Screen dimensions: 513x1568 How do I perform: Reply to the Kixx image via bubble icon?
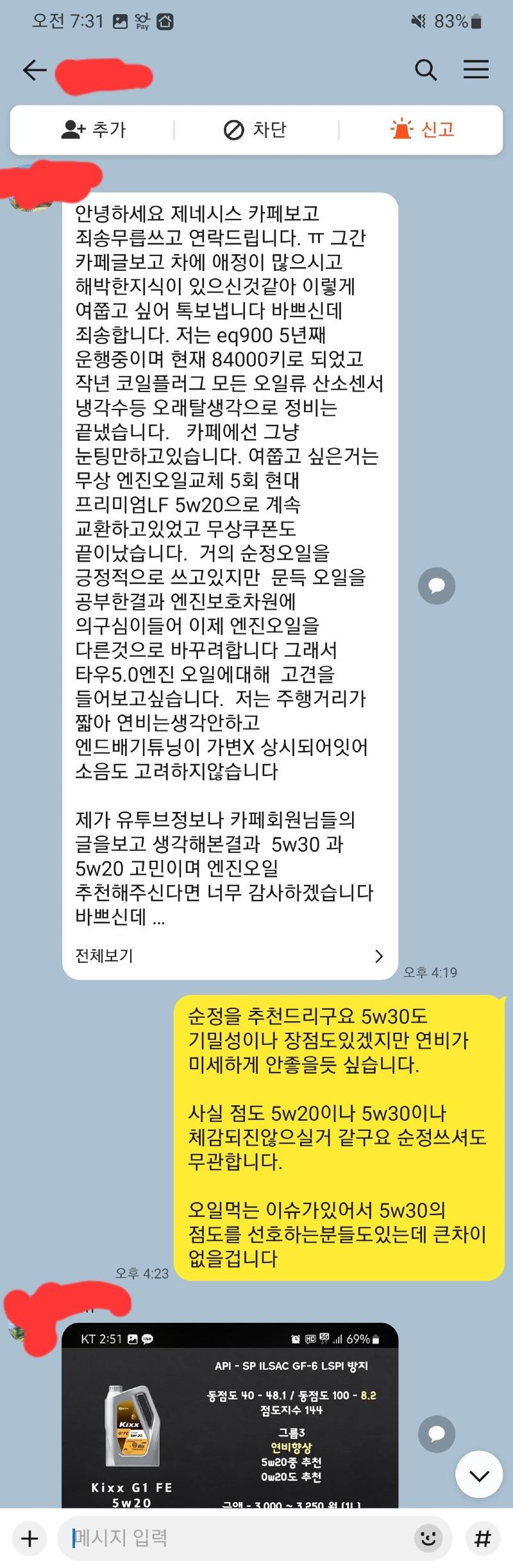pos(437,1433)
